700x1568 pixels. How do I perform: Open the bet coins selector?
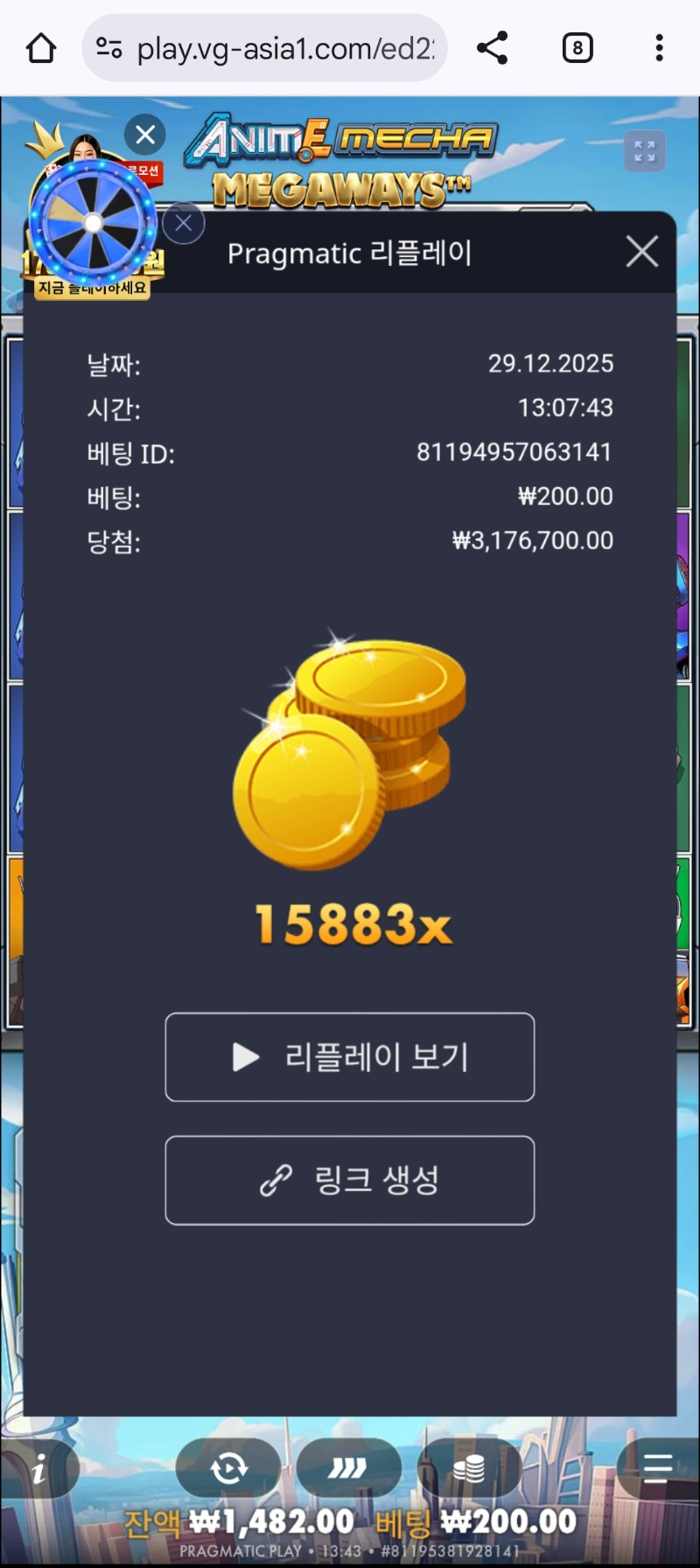(x=469, y=1468)
